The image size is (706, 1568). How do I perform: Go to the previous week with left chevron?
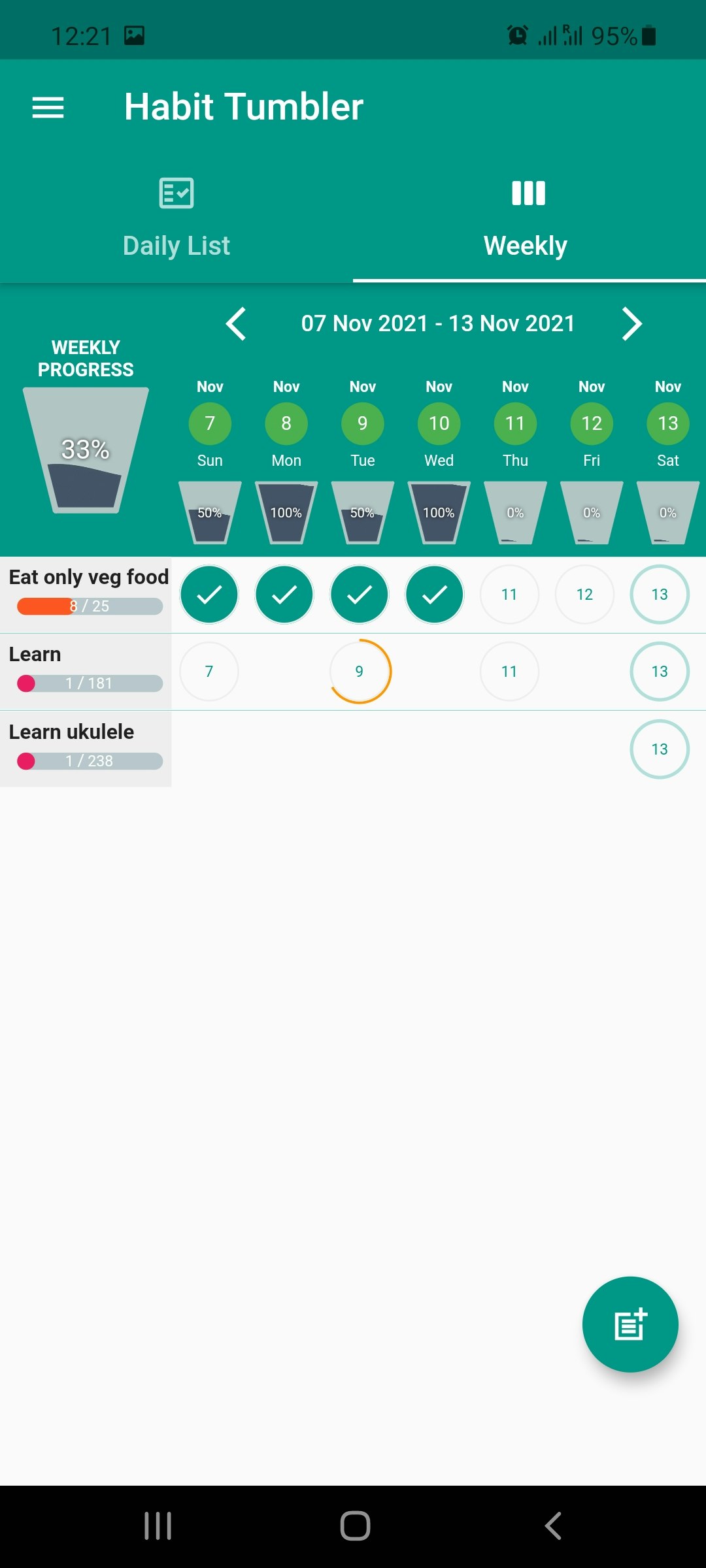(237, 323)
